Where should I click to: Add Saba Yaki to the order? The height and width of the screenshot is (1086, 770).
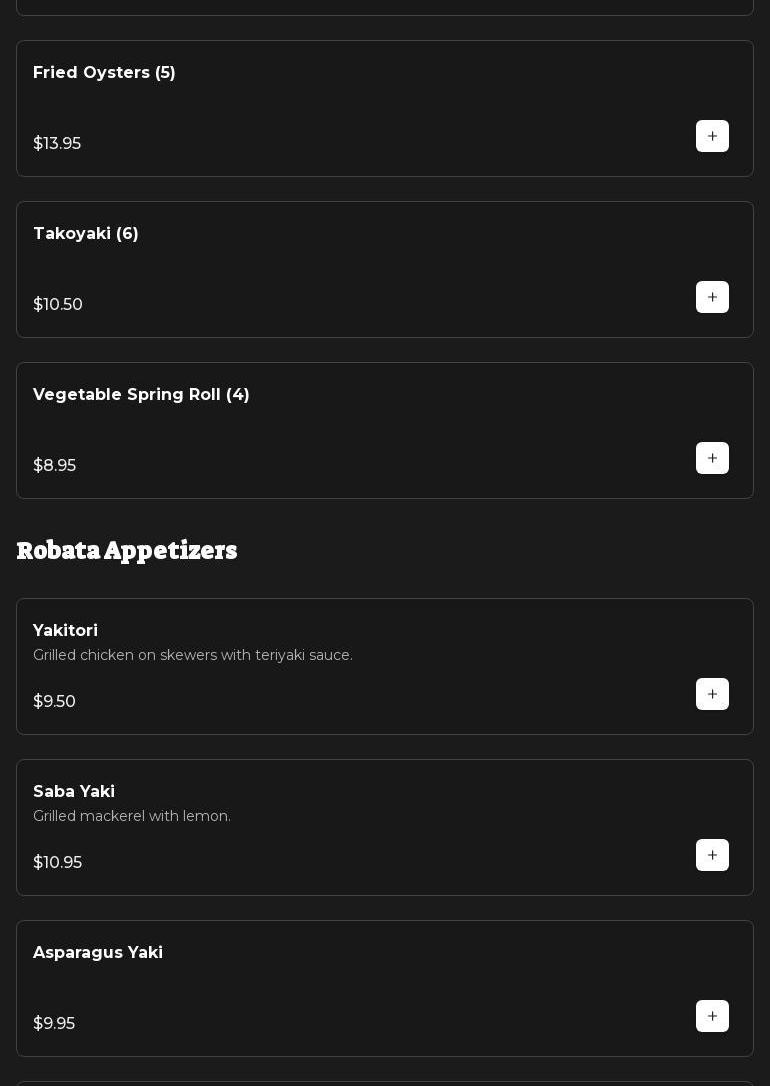[712, 855]
